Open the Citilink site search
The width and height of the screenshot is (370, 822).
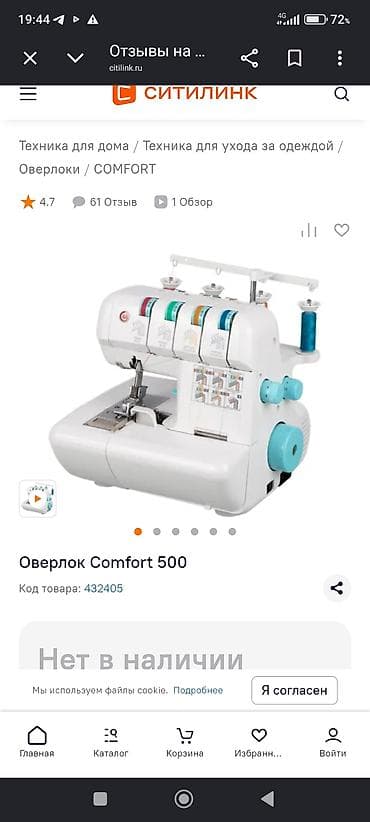pos(341,94)
